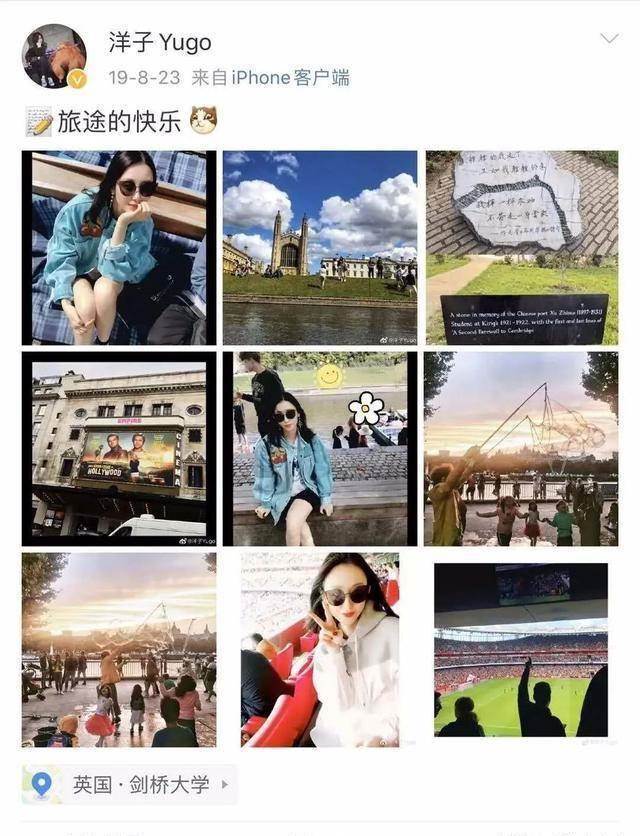Open the football stadium pitch photo

tap(522, 650)
